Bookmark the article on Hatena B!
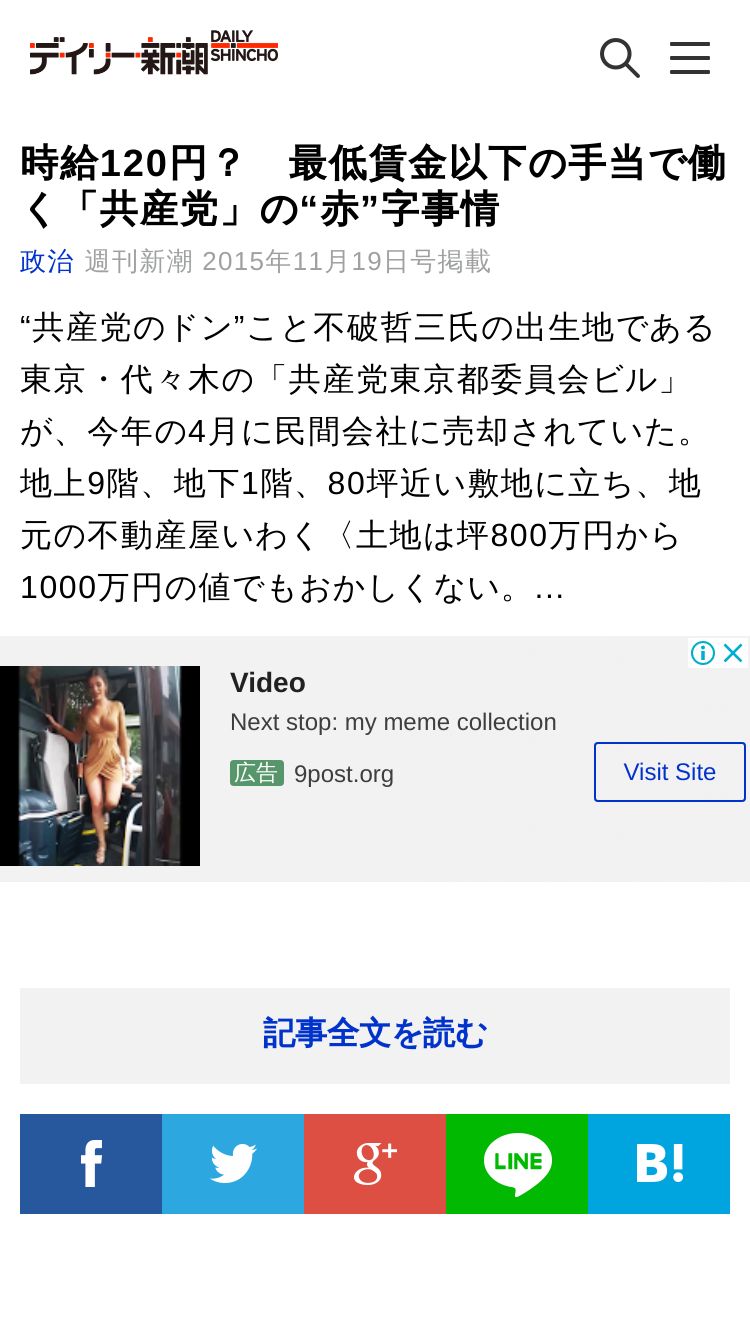Viewport: 750px width, 1334px height. coord(659,1164)
